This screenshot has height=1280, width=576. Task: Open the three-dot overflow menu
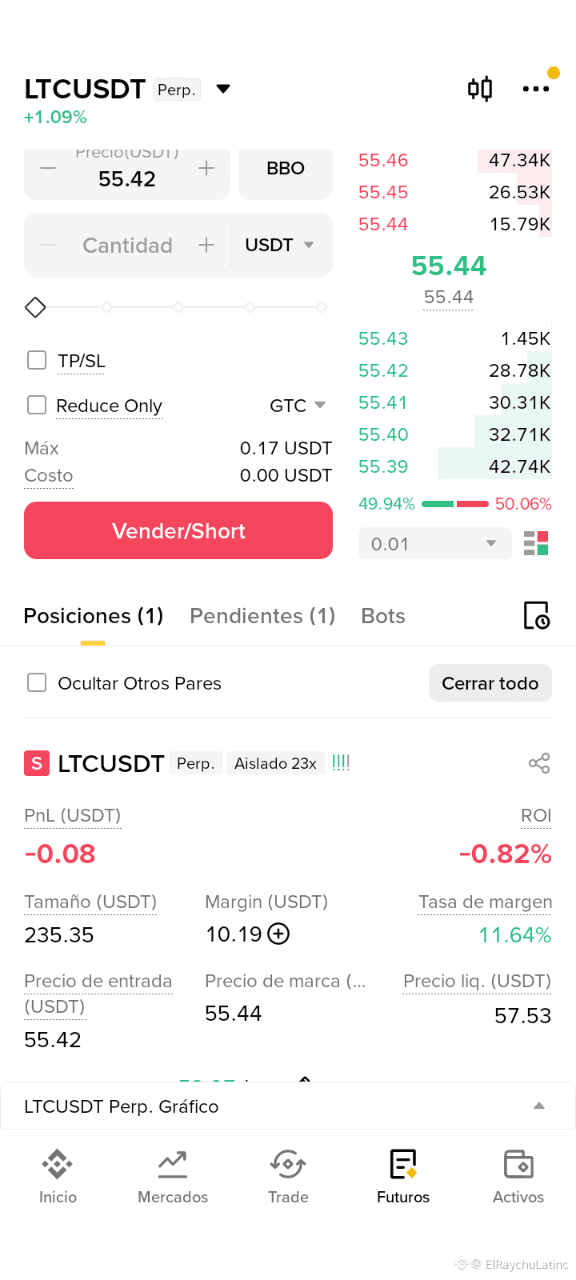536,89
